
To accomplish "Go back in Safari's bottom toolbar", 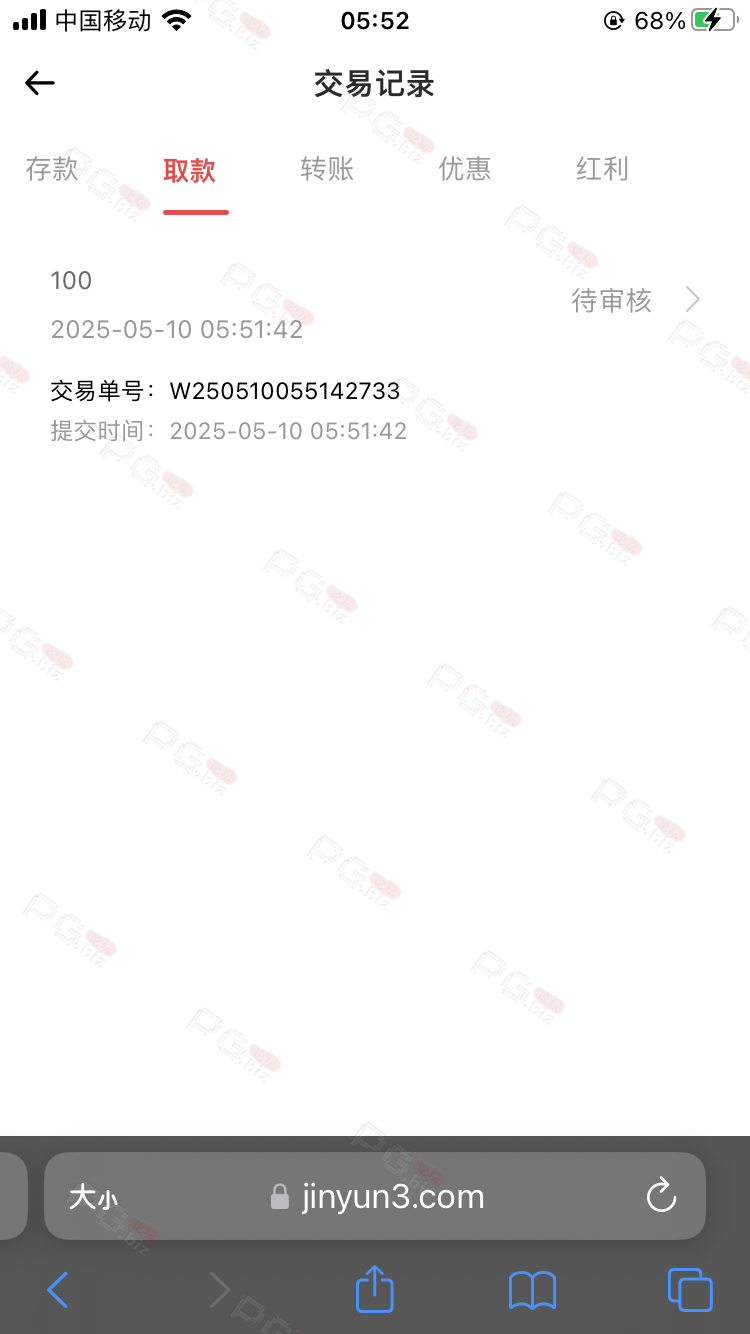I will [x=58, y=1290].
